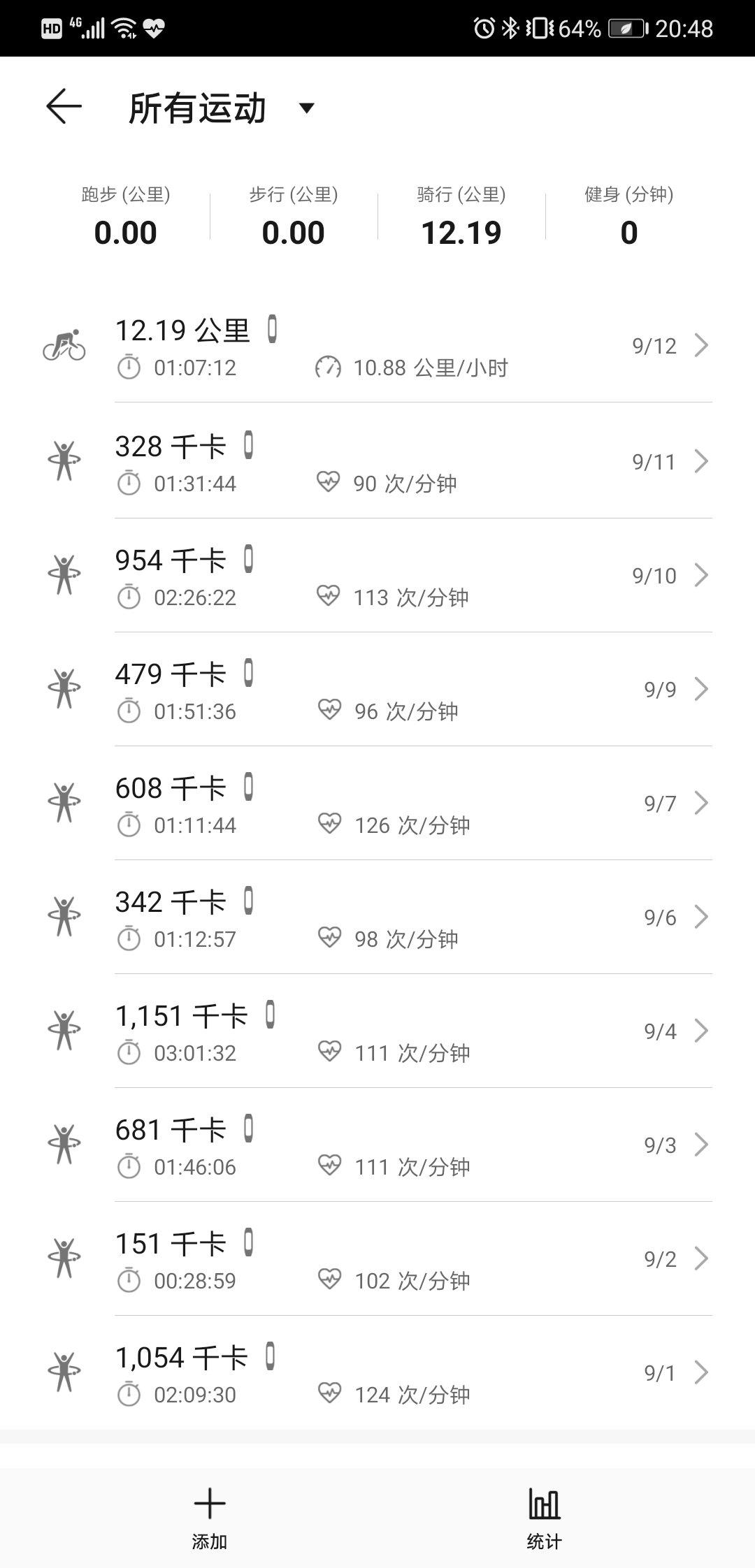This screenshot has height=1568, width=755.
Task: Open the 12.19 公里 cycling record from 9/12
Action: [x=377, y=347]
